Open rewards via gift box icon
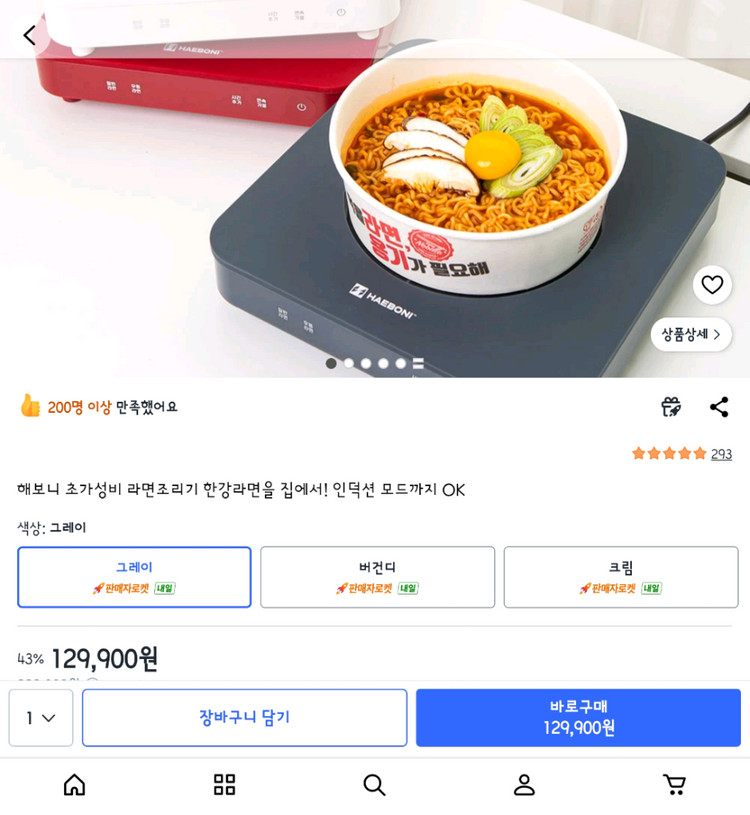This screenshot has width=750, height=815. (x=670, y=407)
